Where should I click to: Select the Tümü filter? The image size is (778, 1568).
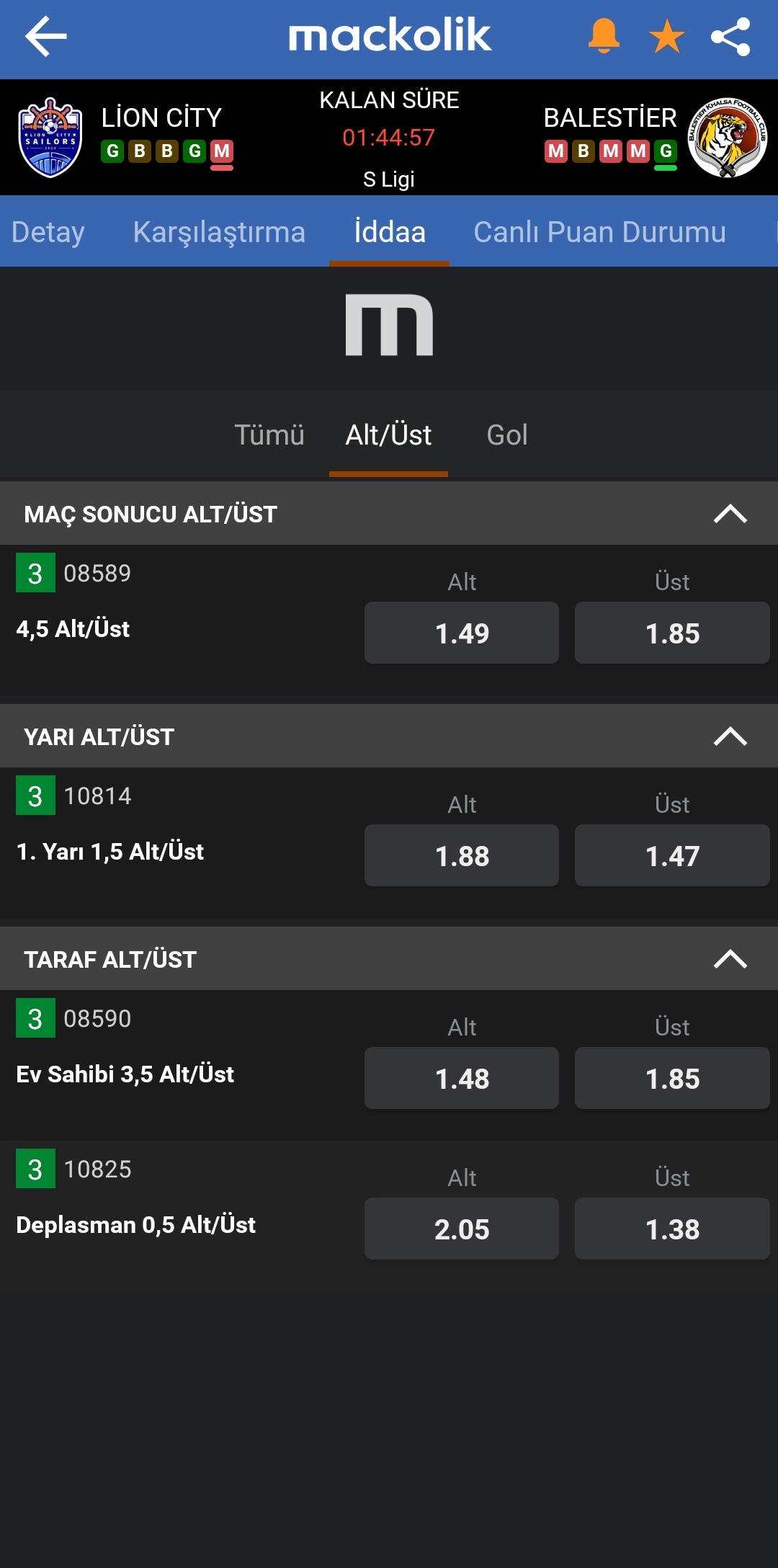[x=269, y=435]
